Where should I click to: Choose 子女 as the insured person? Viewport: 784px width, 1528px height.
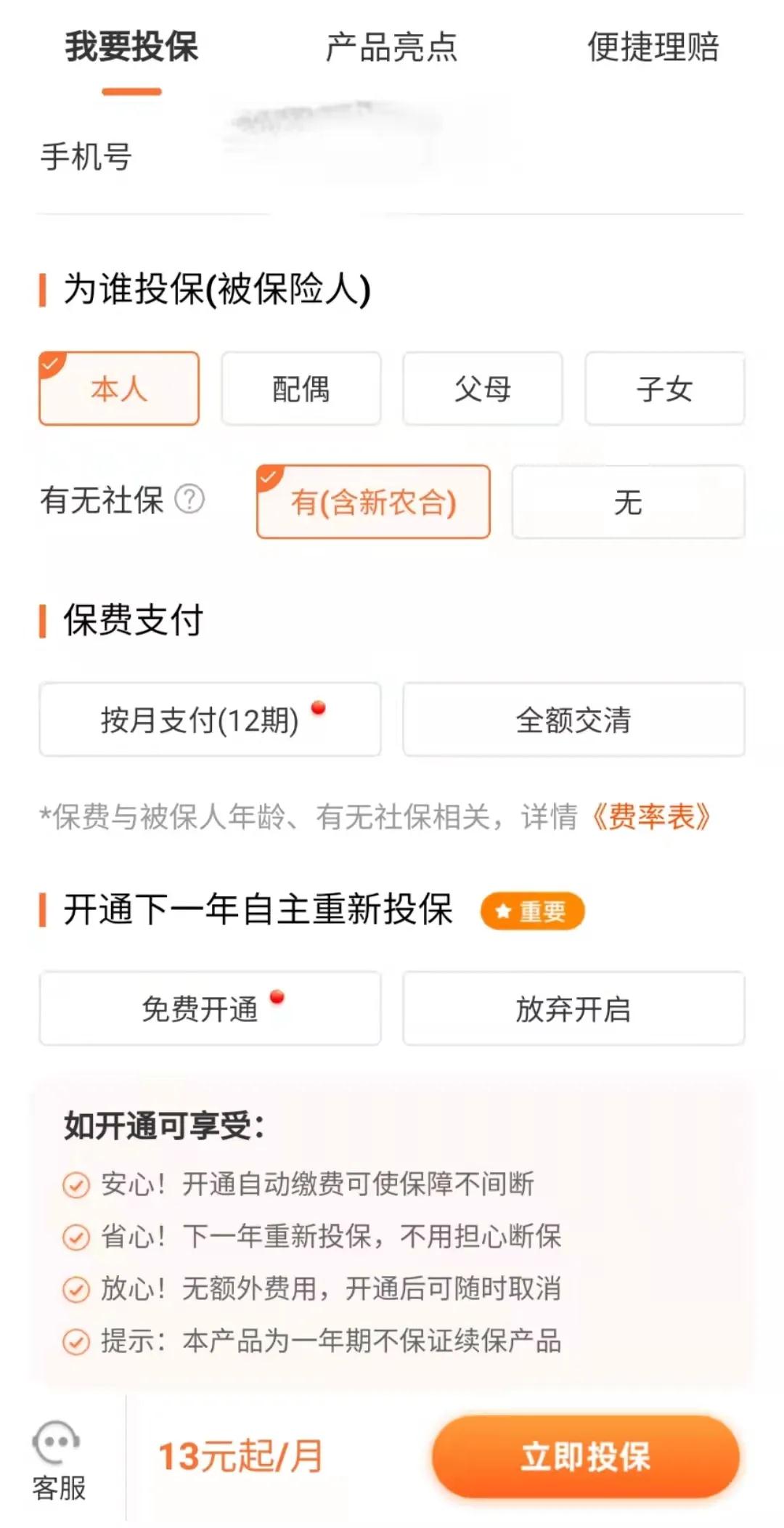[665, 389]
